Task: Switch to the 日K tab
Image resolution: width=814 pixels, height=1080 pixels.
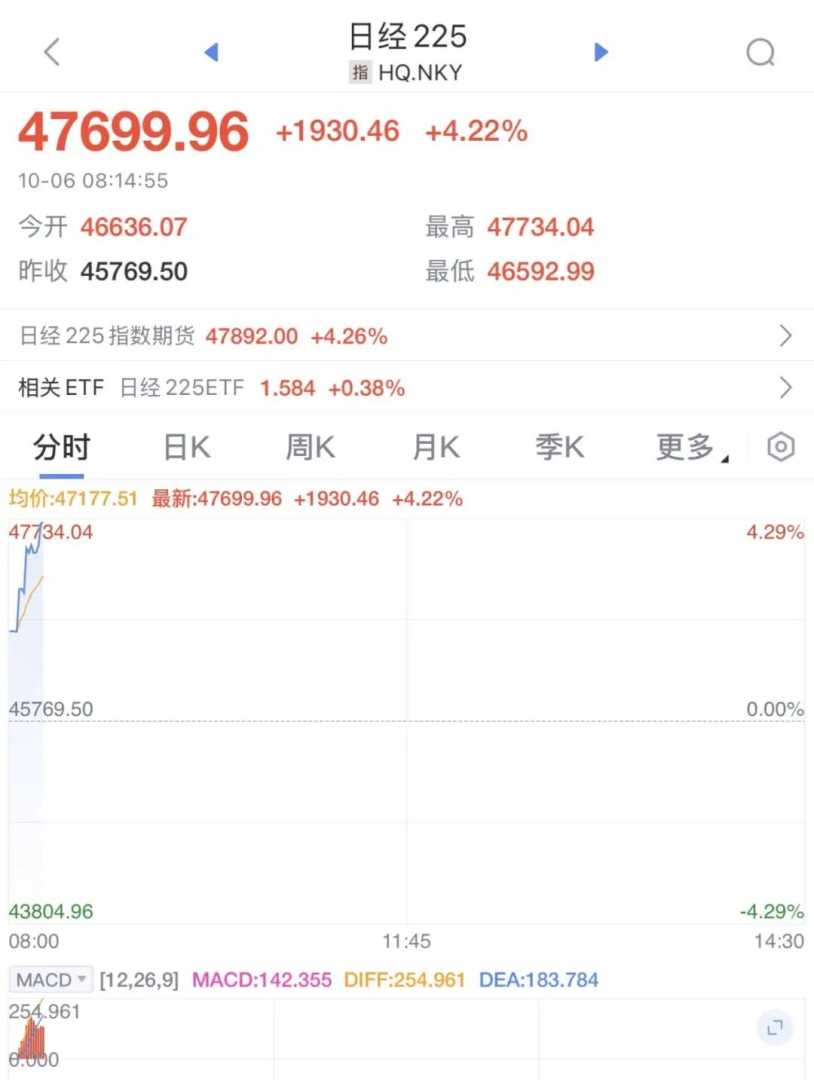Action: [x=187, y=447]
